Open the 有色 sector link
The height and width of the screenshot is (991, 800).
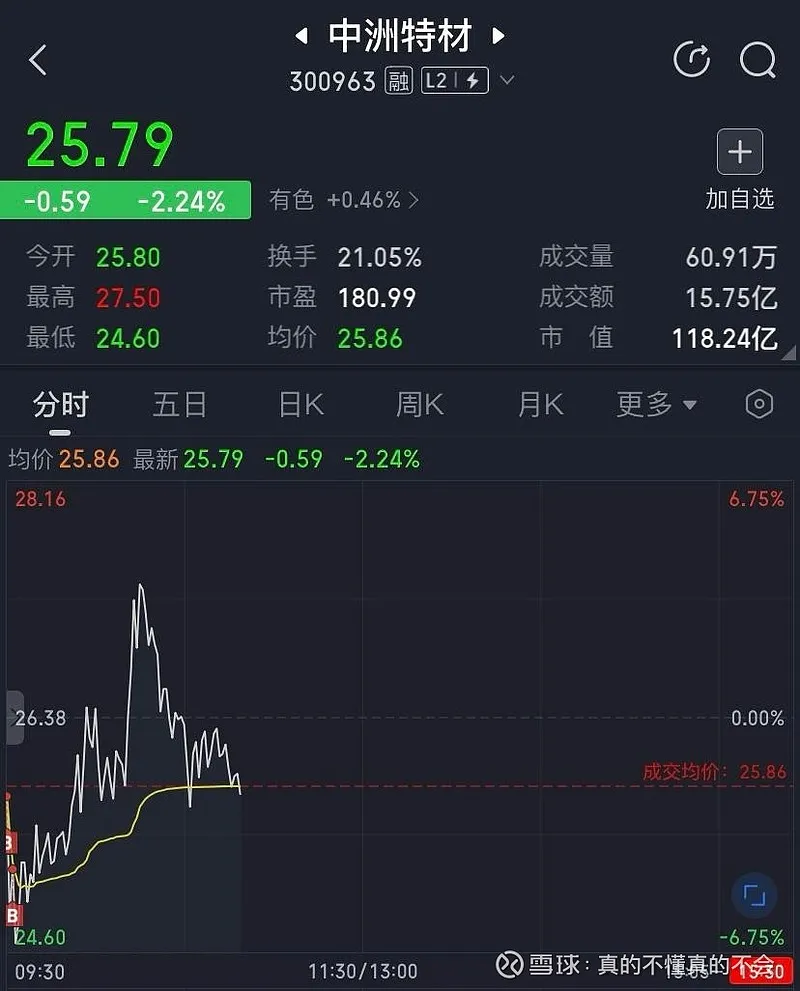(343, 200)
